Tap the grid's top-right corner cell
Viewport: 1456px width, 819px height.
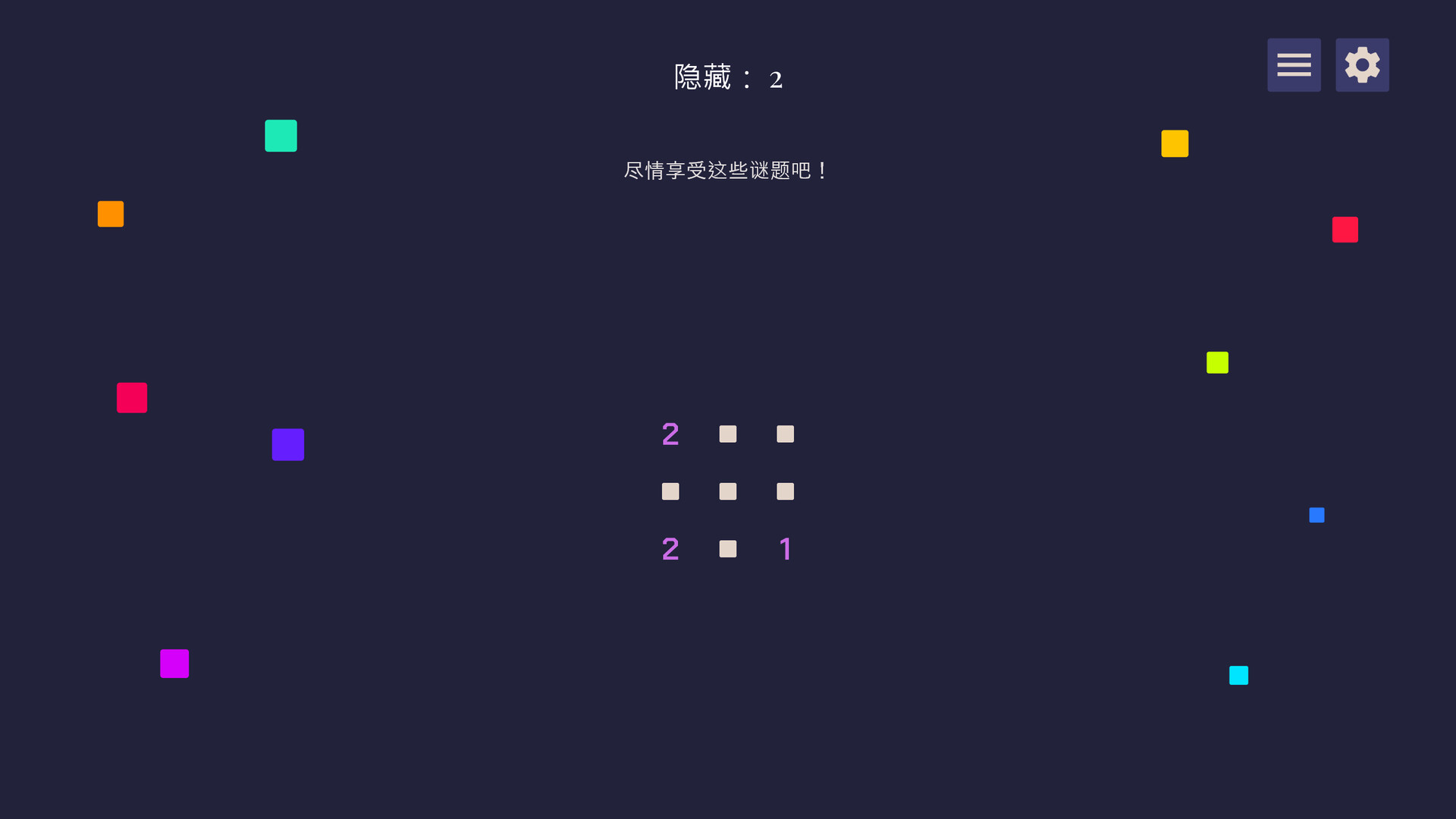tap(786, 434)
